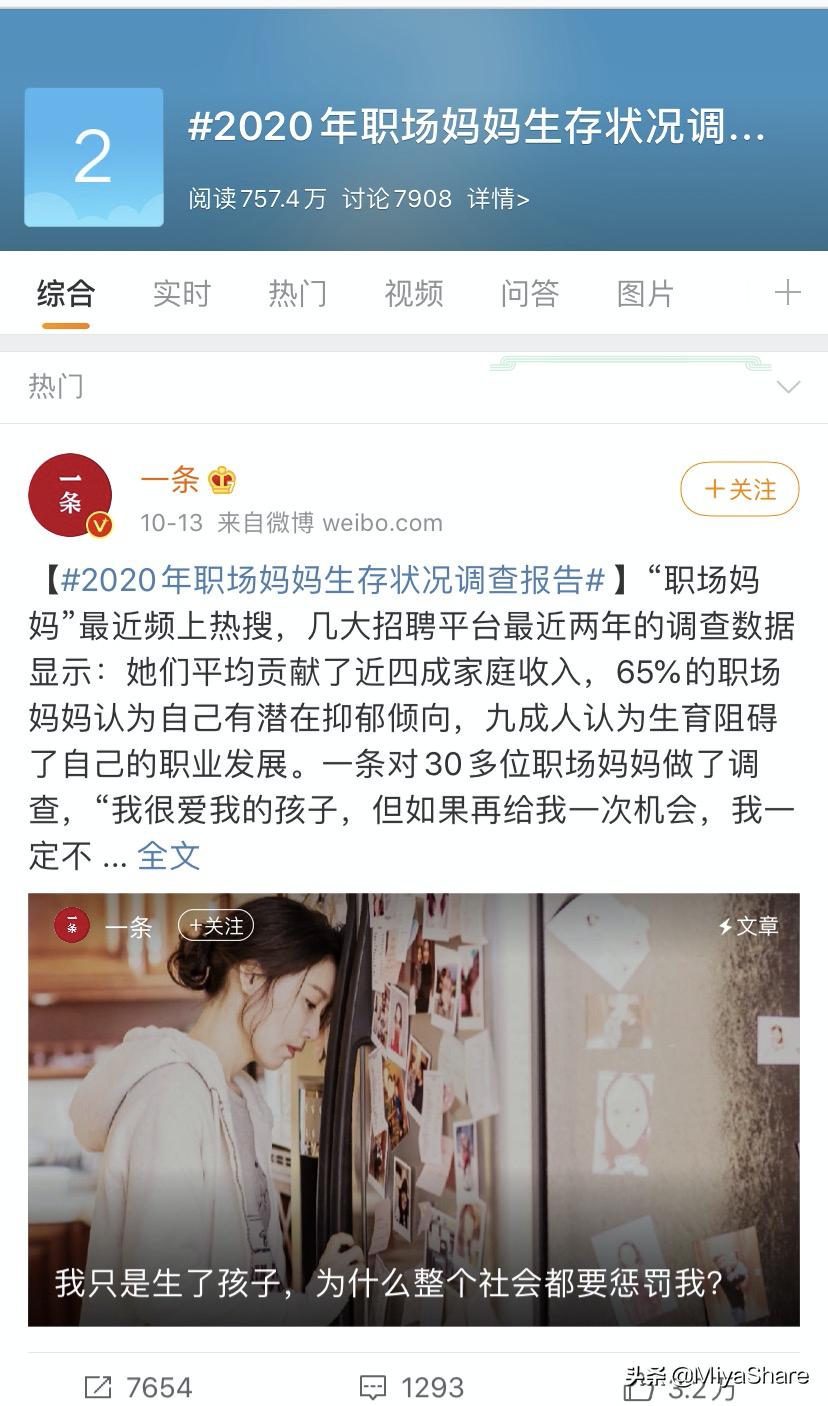Follow 一条 from the article card
Image resolution: width=828 pixels, height=1406 pixels.
216,926
